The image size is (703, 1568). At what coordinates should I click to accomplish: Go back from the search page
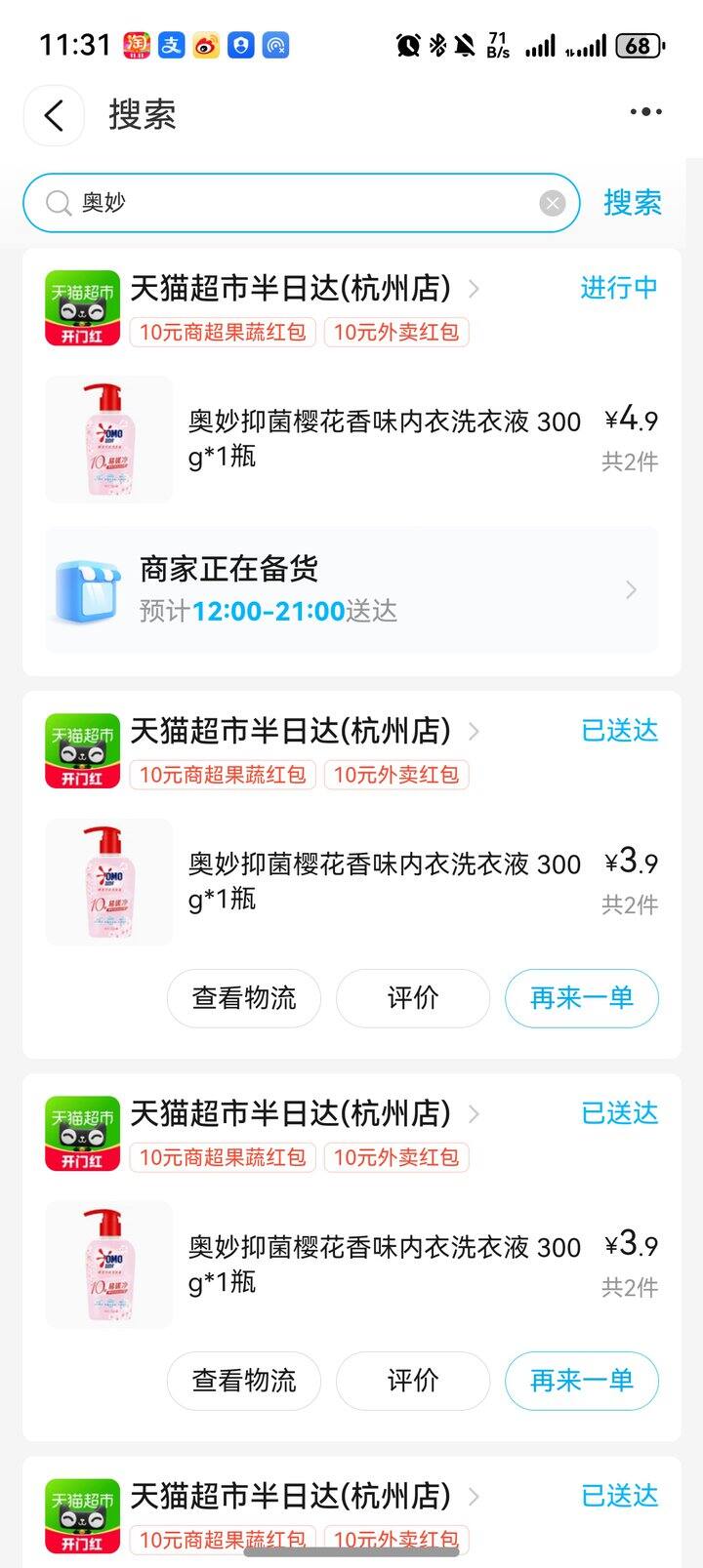(x=54, y=115)
